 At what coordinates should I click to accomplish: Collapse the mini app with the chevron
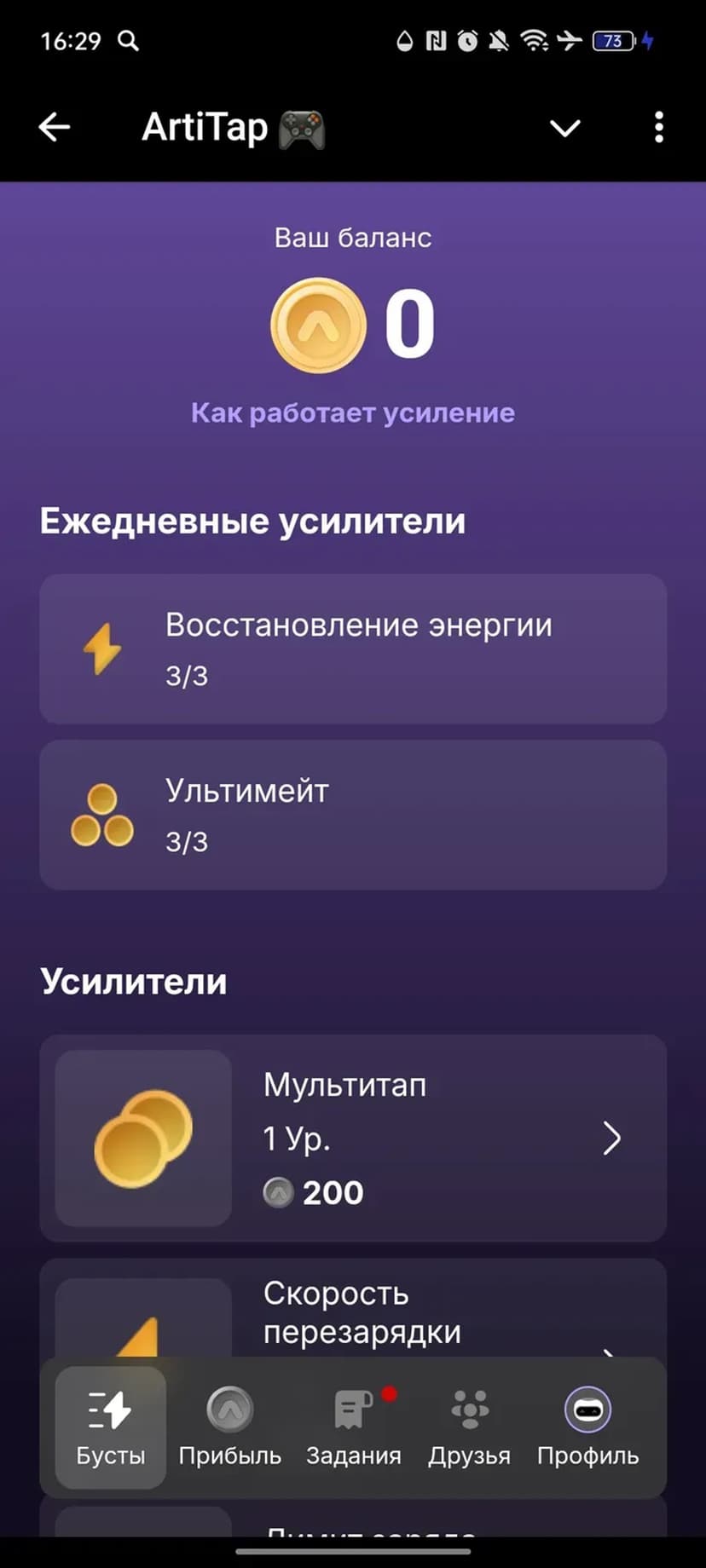(x=564, y=128)
